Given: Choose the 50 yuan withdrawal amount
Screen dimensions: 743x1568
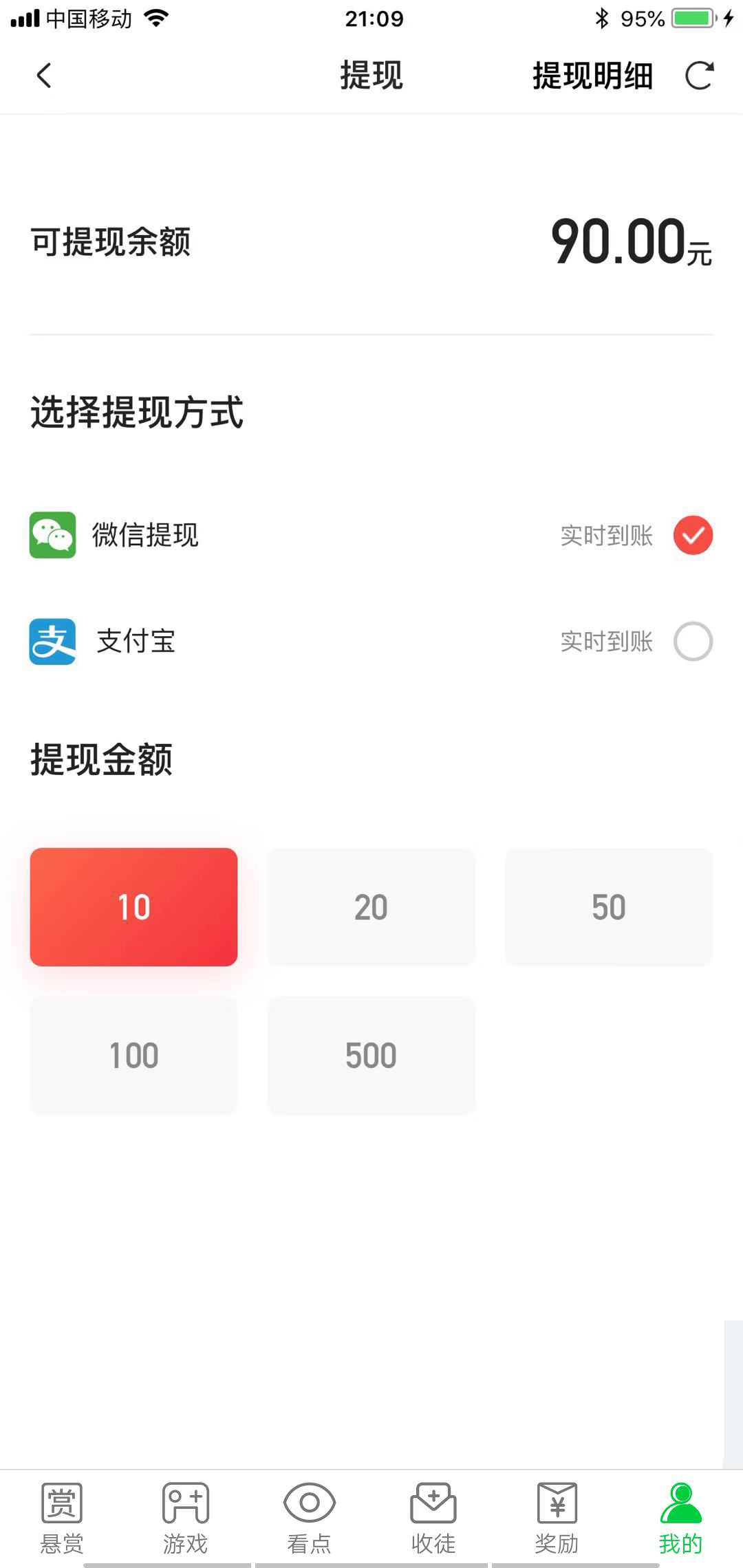Looking at the screenshot, I should point(608,907).
